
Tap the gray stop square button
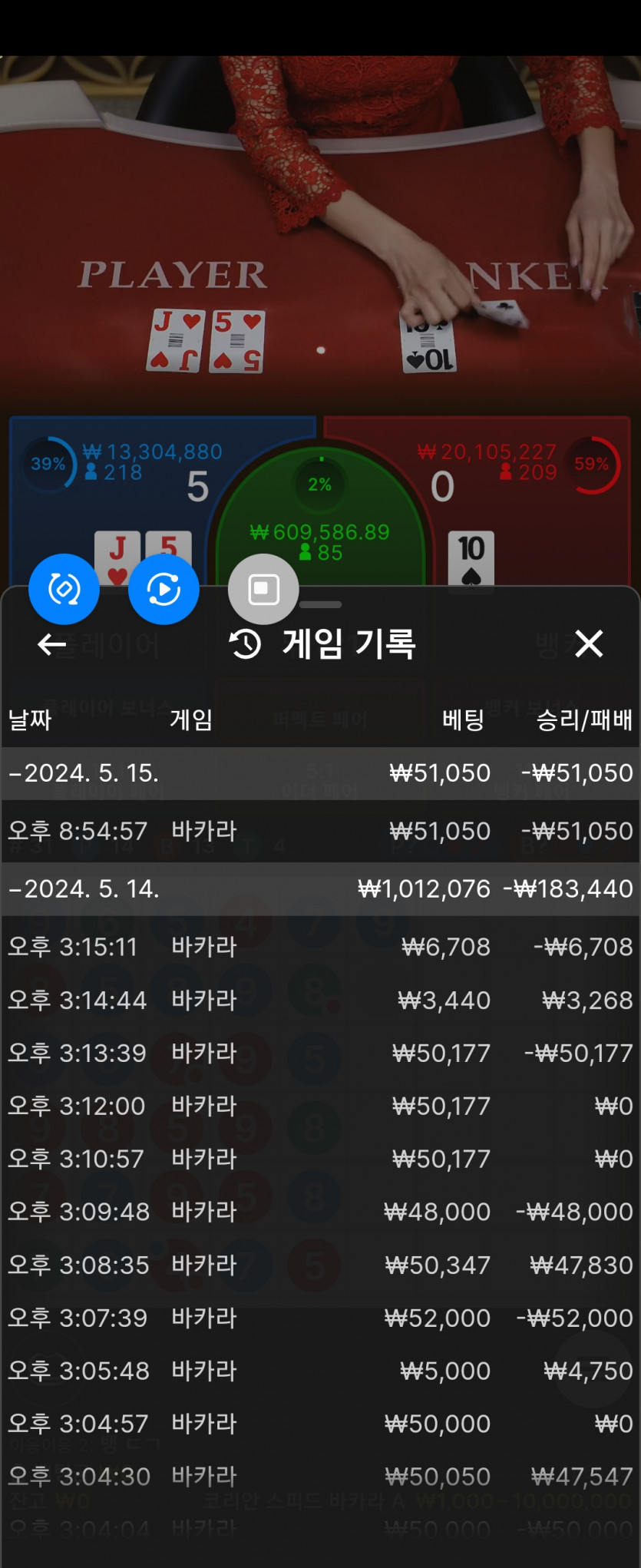coord(263,589)
